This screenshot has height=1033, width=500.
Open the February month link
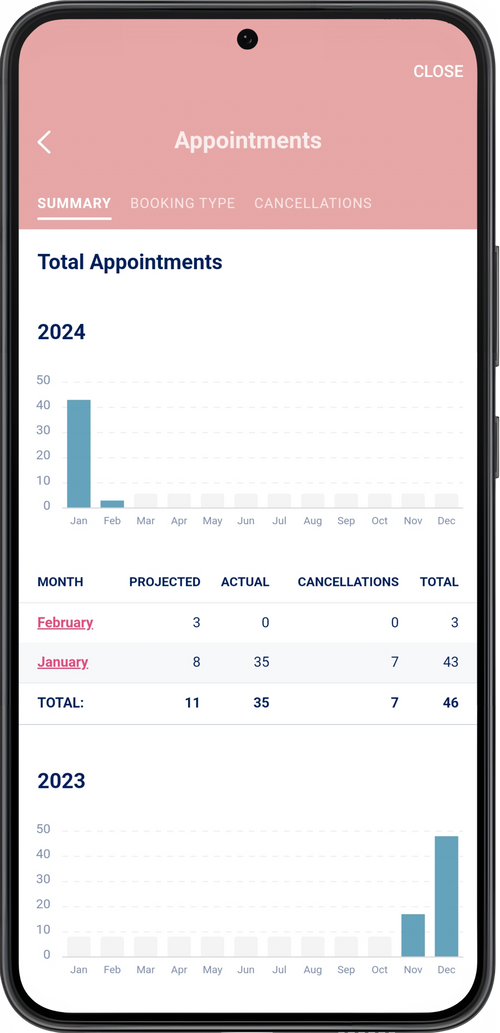pyautogui.click(x=65, y=623)
